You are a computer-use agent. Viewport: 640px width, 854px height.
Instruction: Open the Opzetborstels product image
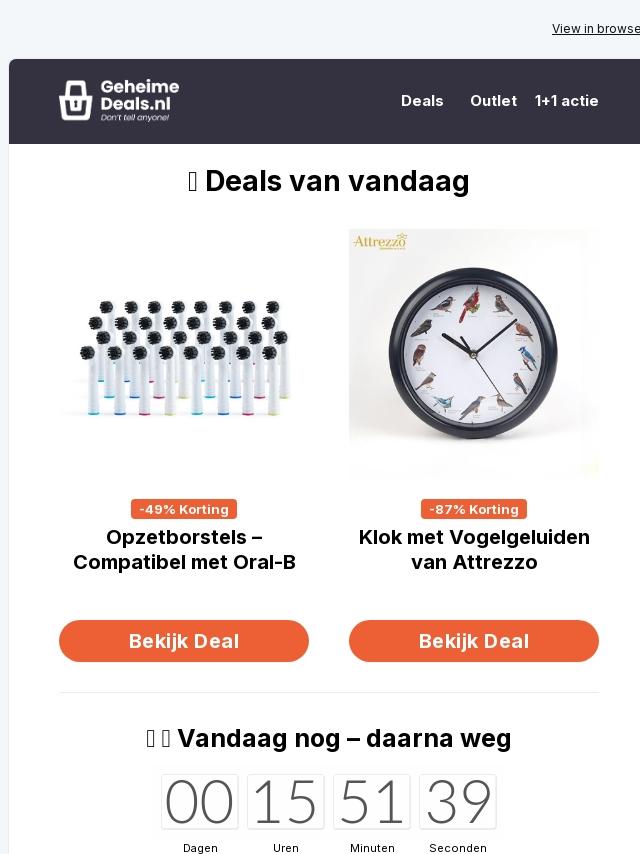tap(184, 354)
